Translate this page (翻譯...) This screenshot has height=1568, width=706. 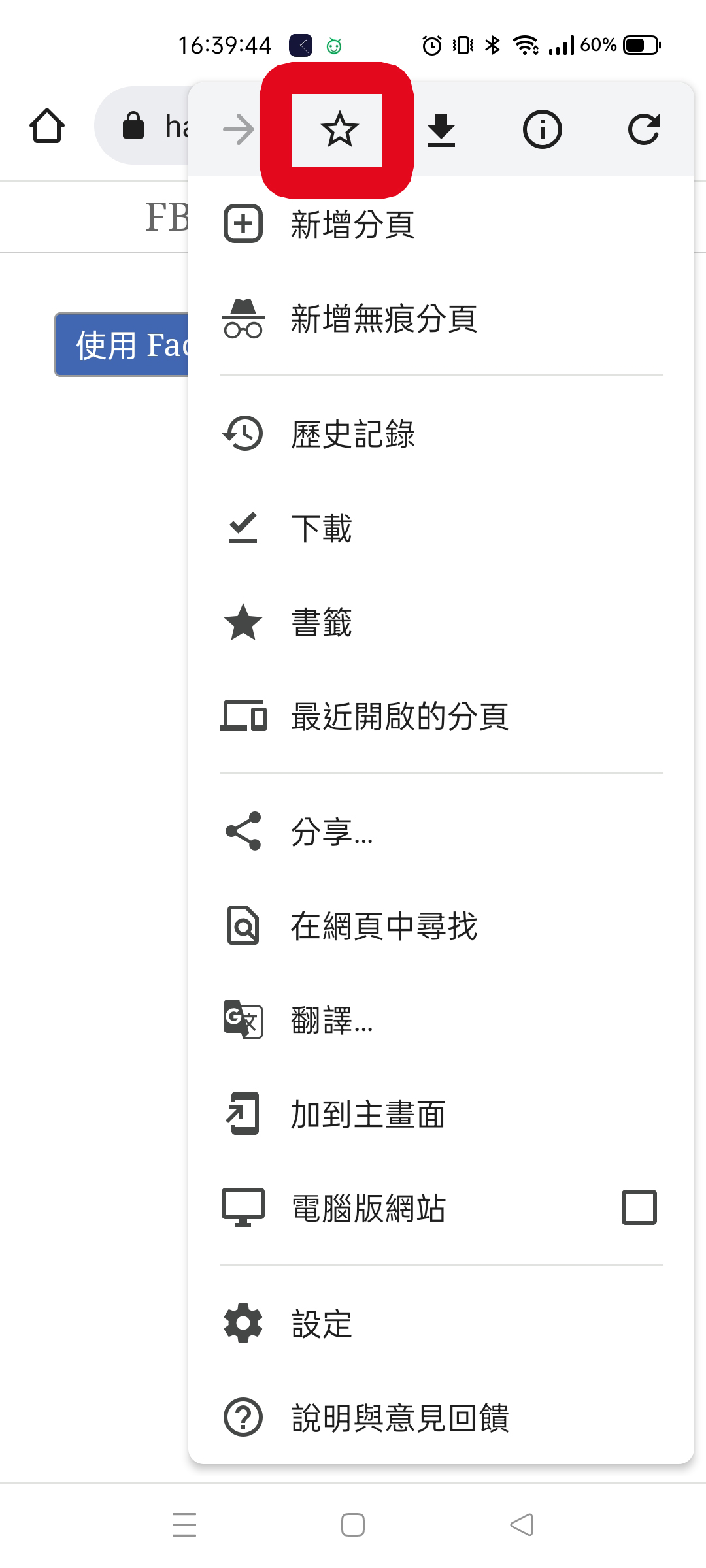pos(441,1020)
